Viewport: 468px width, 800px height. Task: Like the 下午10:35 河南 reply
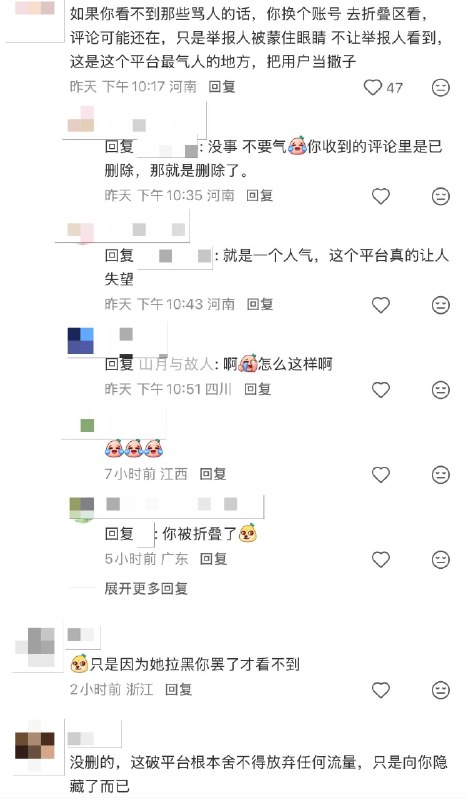pyautogui.click(x=381, y=196)
